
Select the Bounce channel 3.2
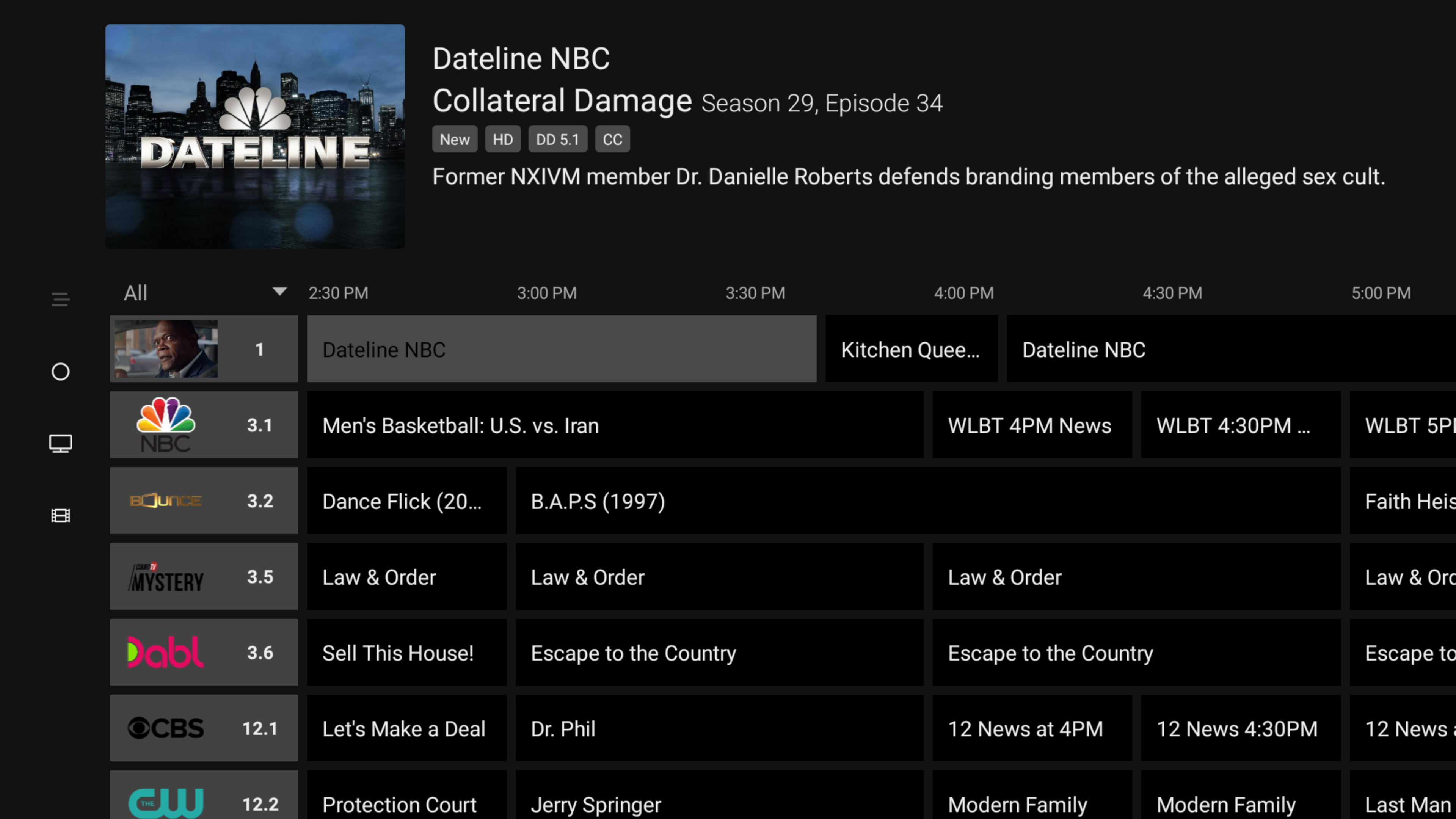[x=204, y=500]
